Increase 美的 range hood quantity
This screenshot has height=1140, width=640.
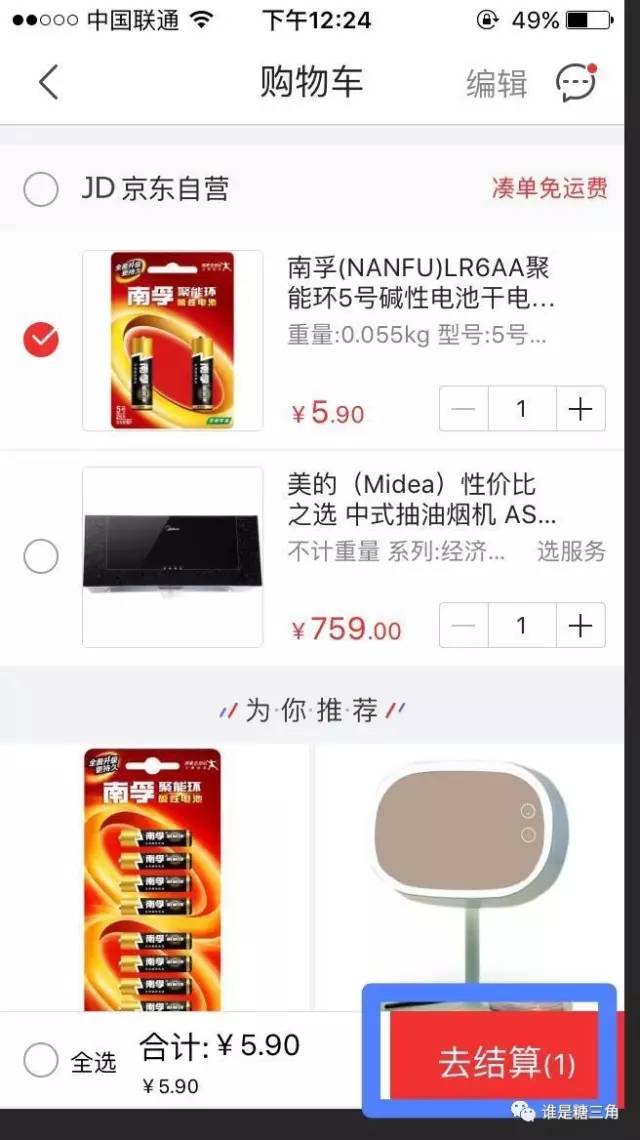tap(580, 625)
